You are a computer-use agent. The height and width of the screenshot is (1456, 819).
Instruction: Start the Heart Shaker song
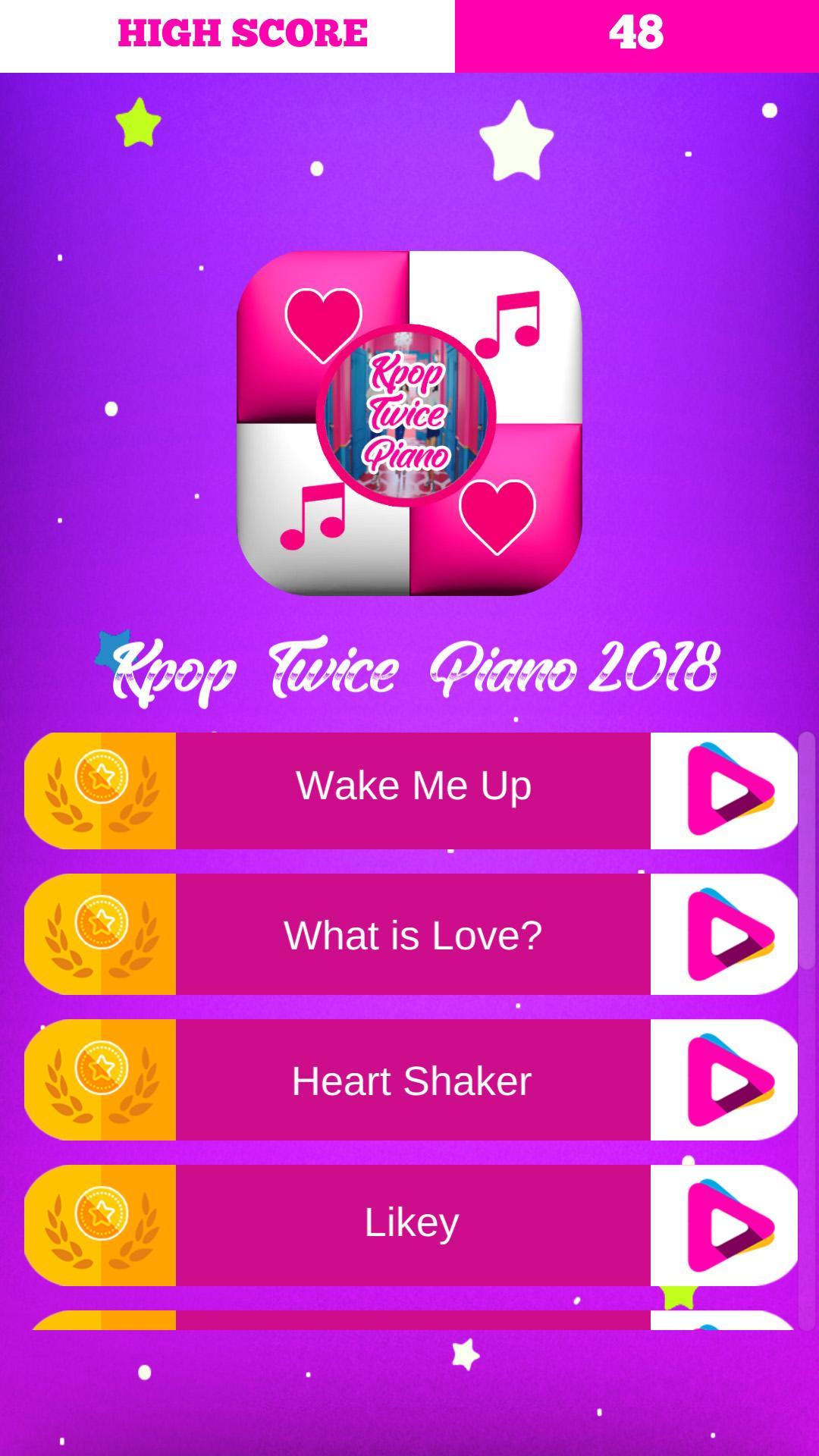pos(726,1081)
